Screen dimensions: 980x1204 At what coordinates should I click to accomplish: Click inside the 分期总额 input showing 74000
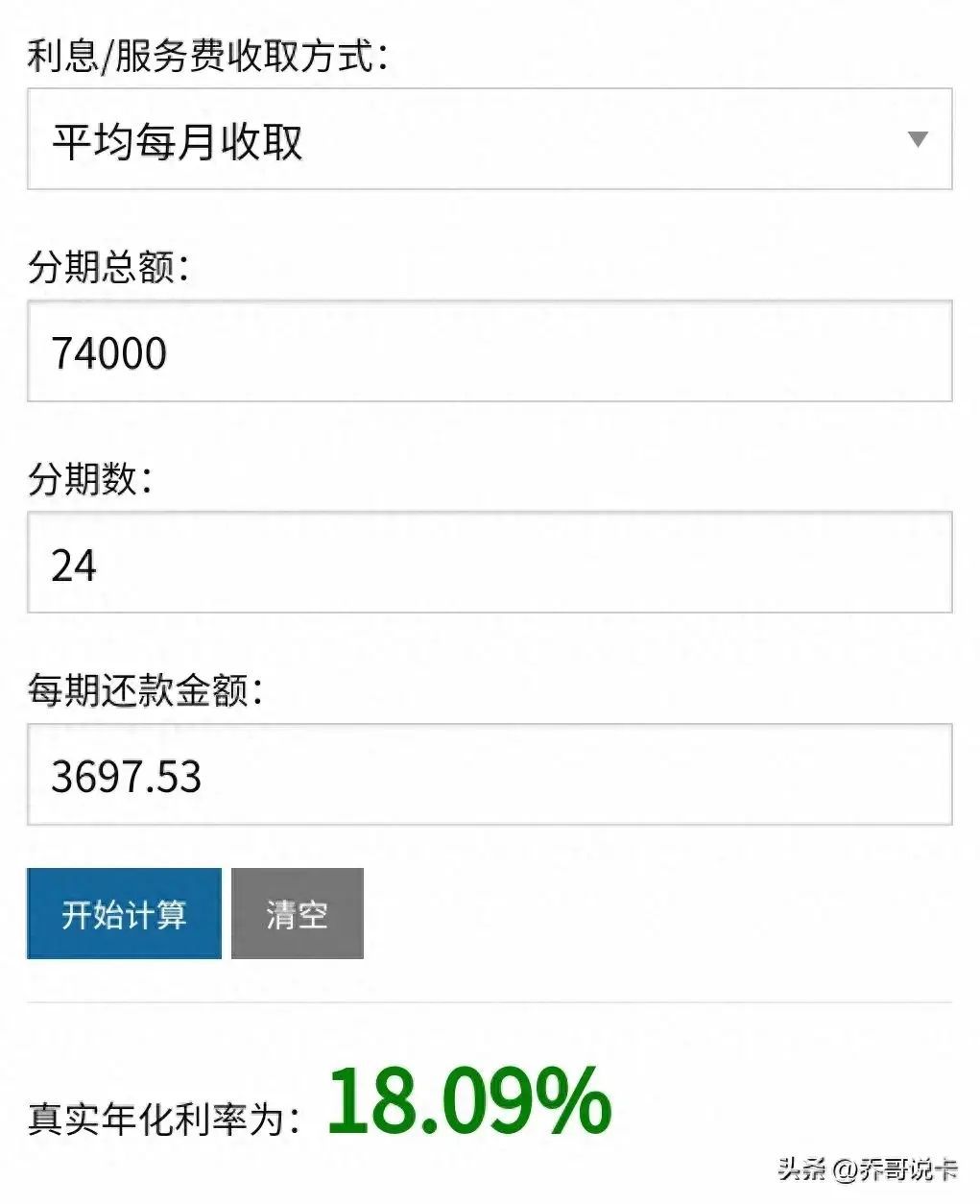coord(490,351)
